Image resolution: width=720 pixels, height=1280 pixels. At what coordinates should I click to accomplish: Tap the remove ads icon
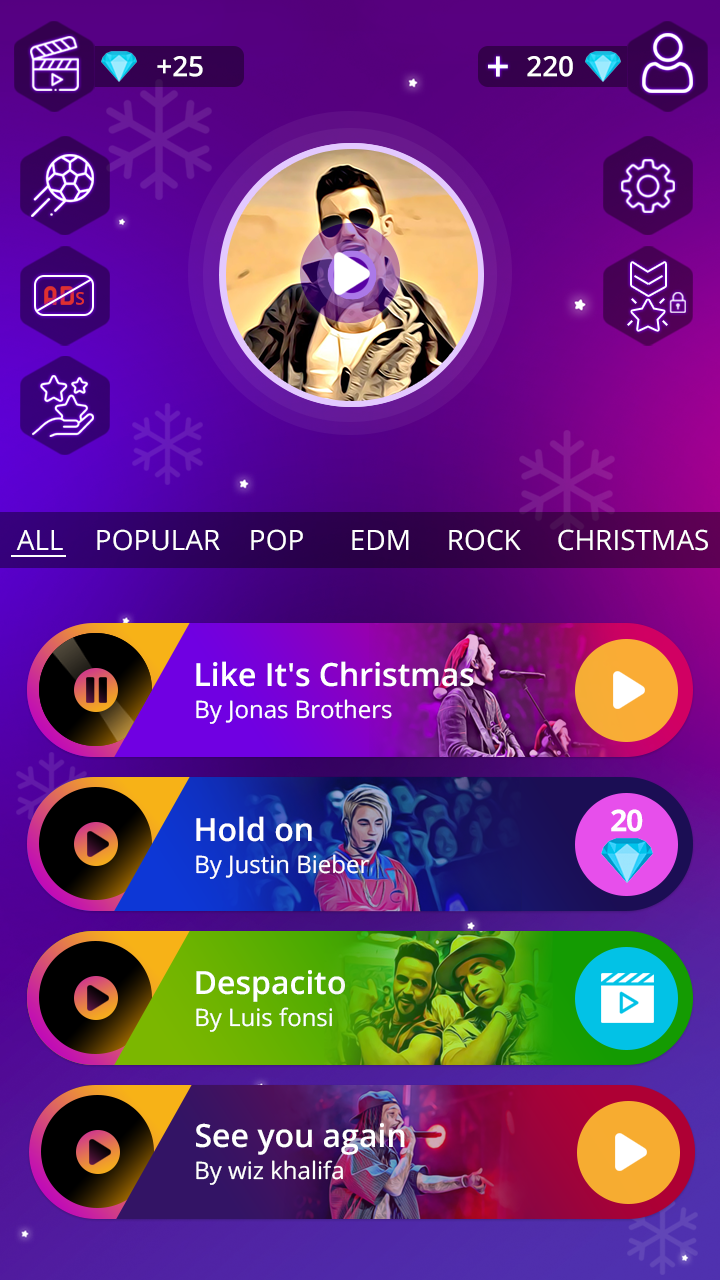[x=65, y=296]
